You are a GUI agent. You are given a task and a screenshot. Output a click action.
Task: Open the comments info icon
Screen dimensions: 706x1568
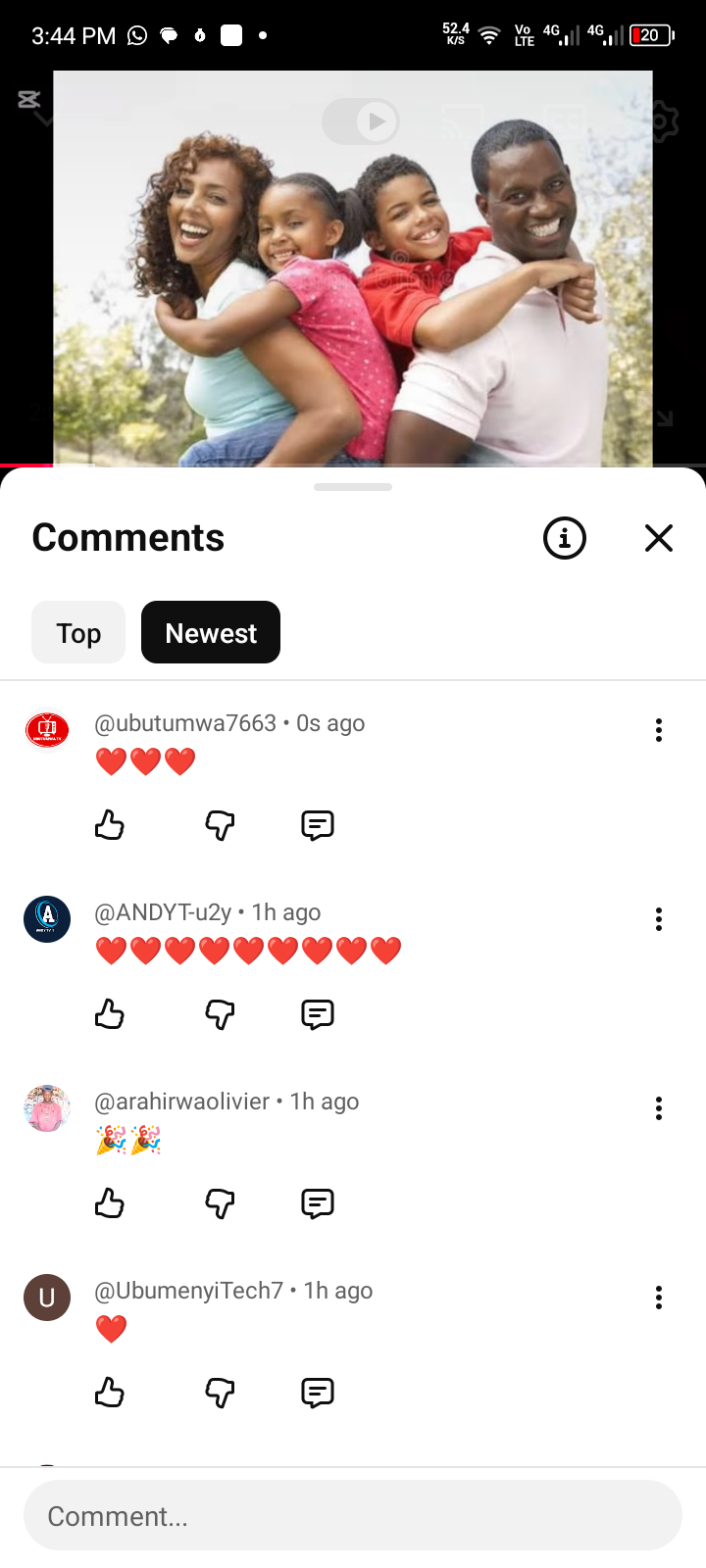[x=565, y=538]
